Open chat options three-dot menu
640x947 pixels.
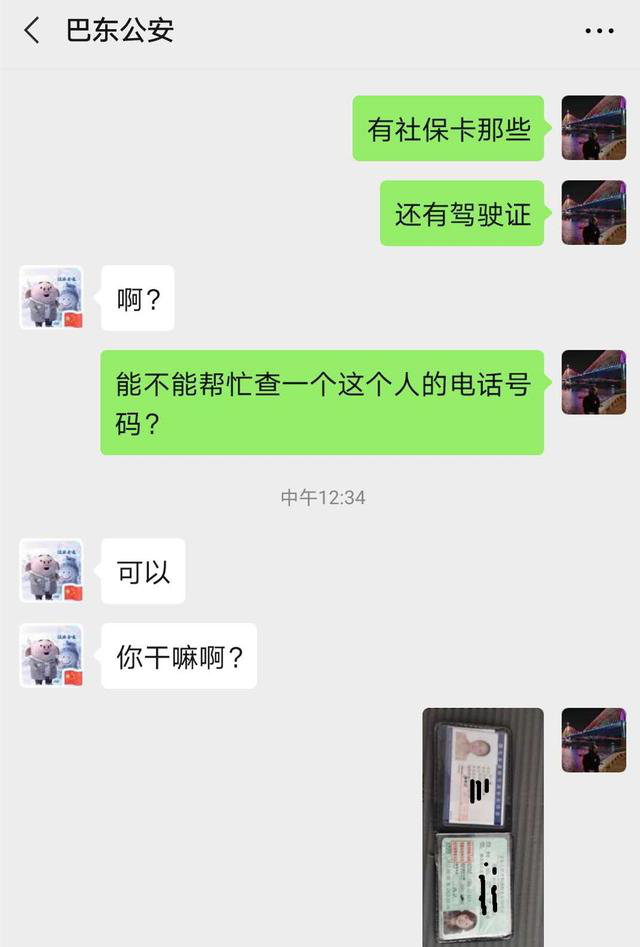click(599, 32)
